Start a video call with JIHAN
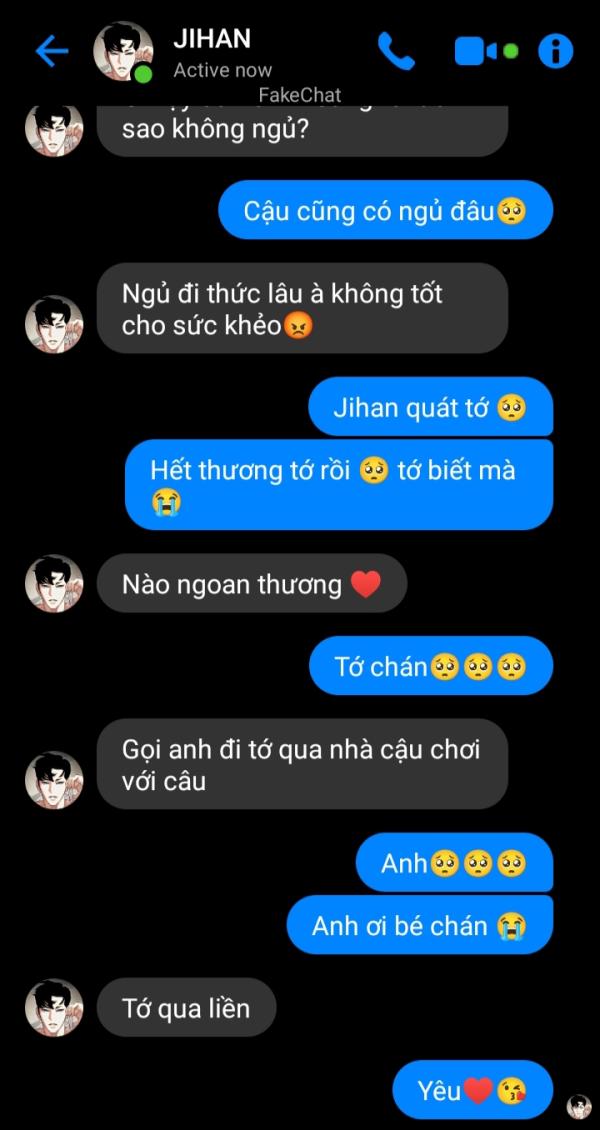The height and width of the screenshot is (1130, 600). (485, 51)
